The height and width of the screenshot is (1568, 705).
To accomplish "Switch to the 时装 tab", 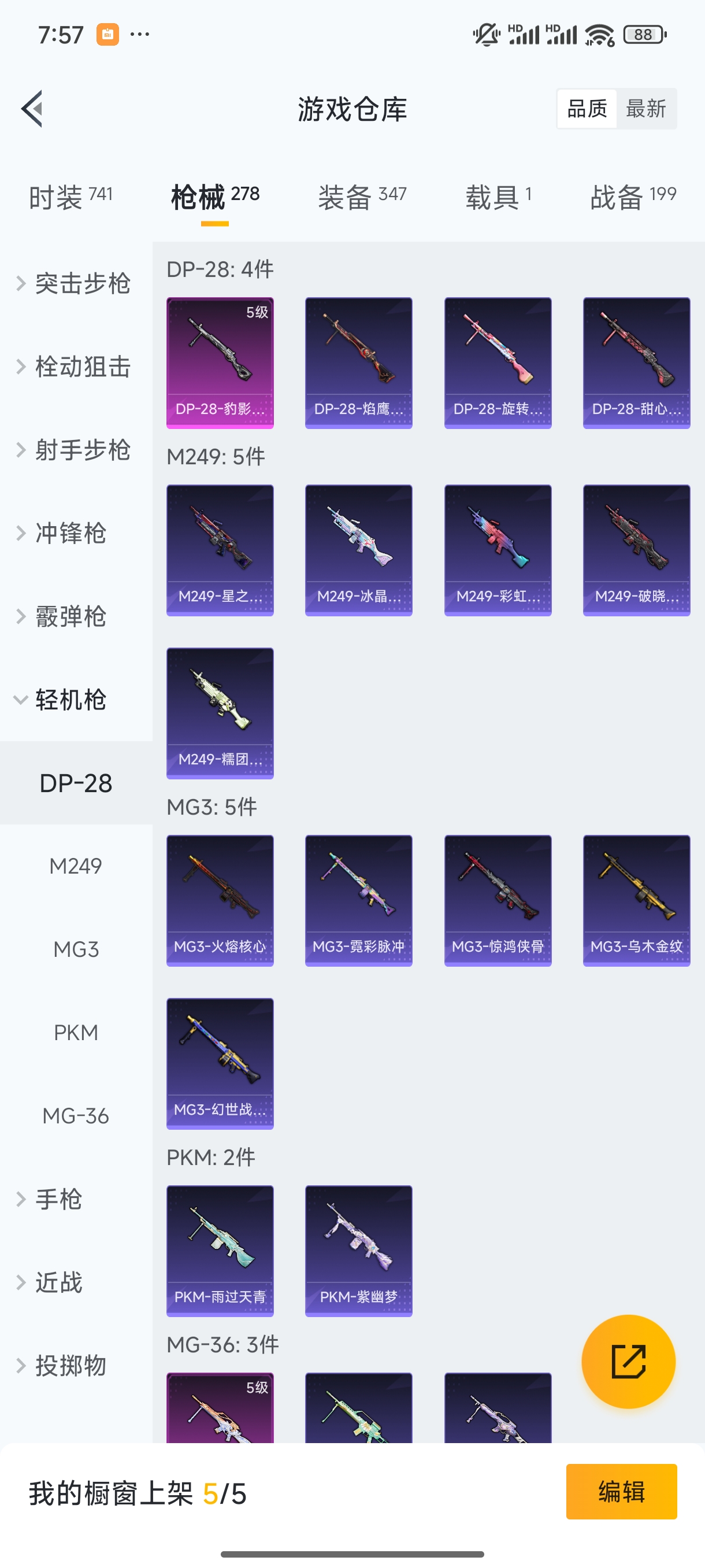I will pos(70,197).
